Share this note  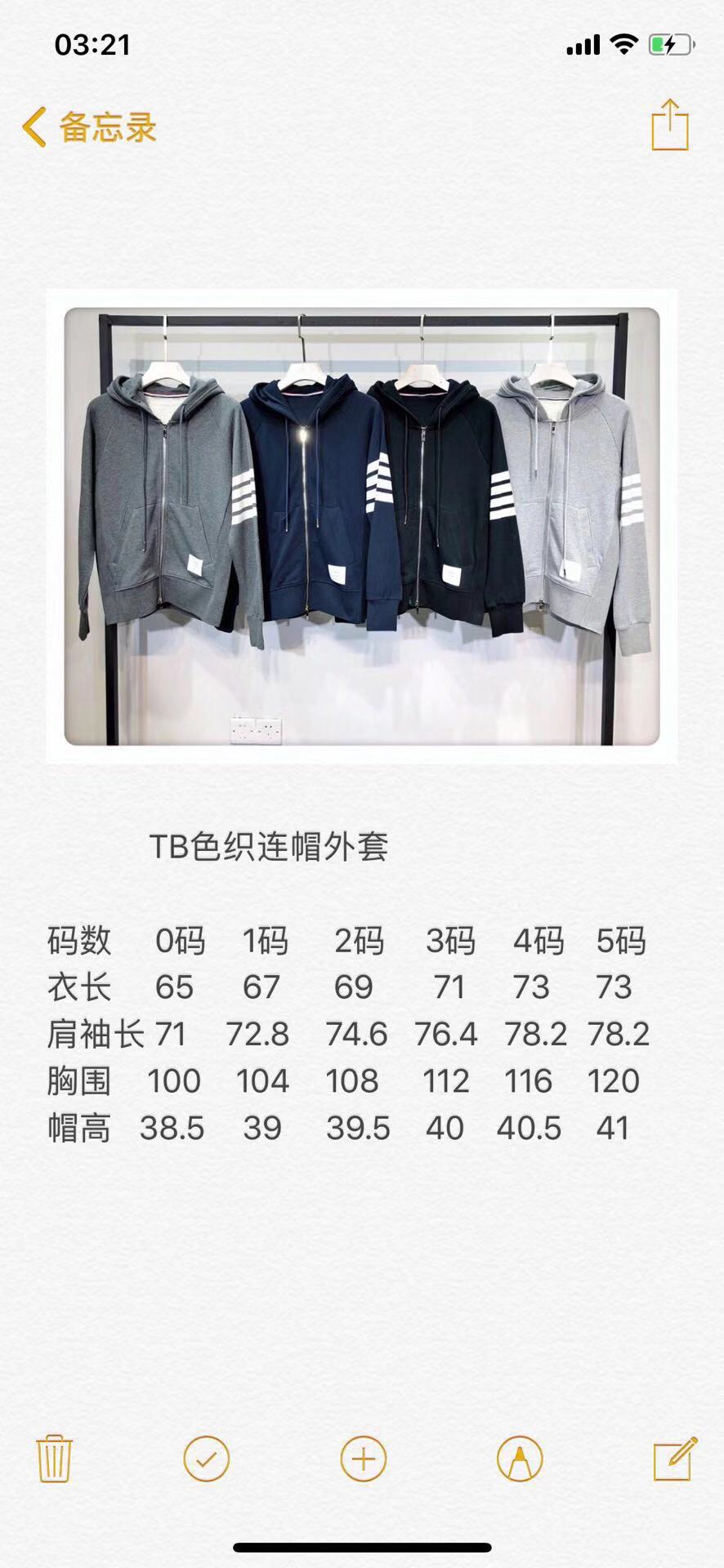click(x=670, y=125)
